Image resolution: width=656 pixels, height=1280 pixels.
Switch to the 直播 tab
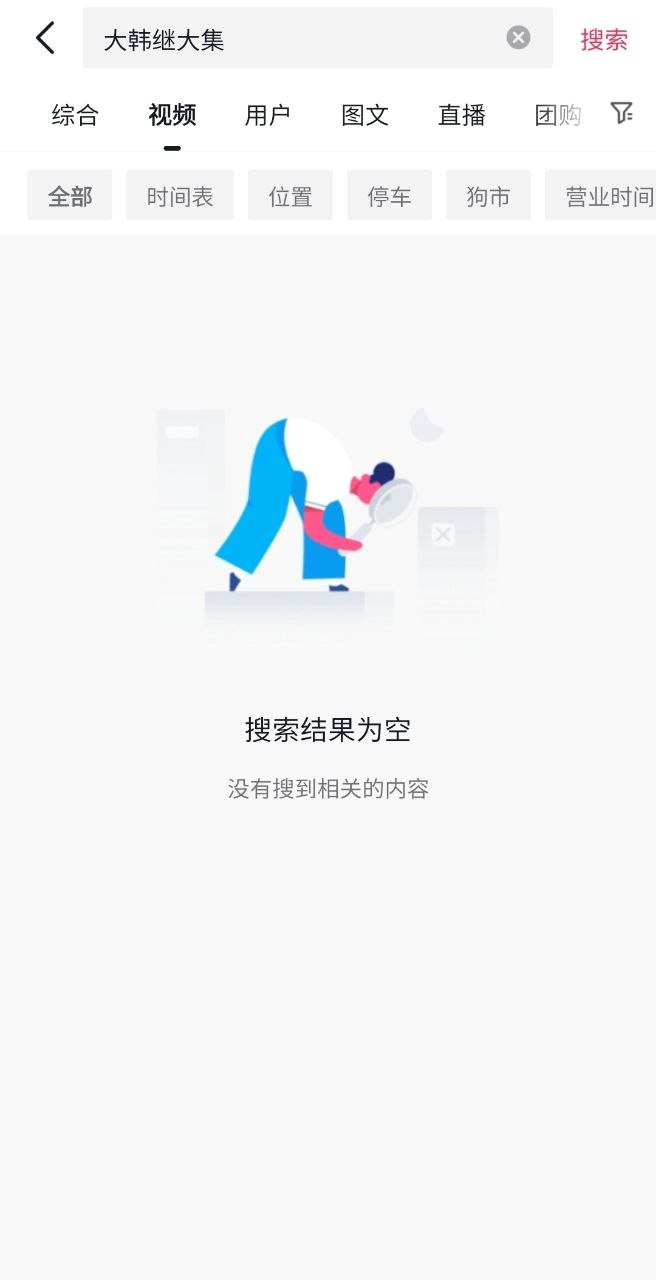pos(462,115)
